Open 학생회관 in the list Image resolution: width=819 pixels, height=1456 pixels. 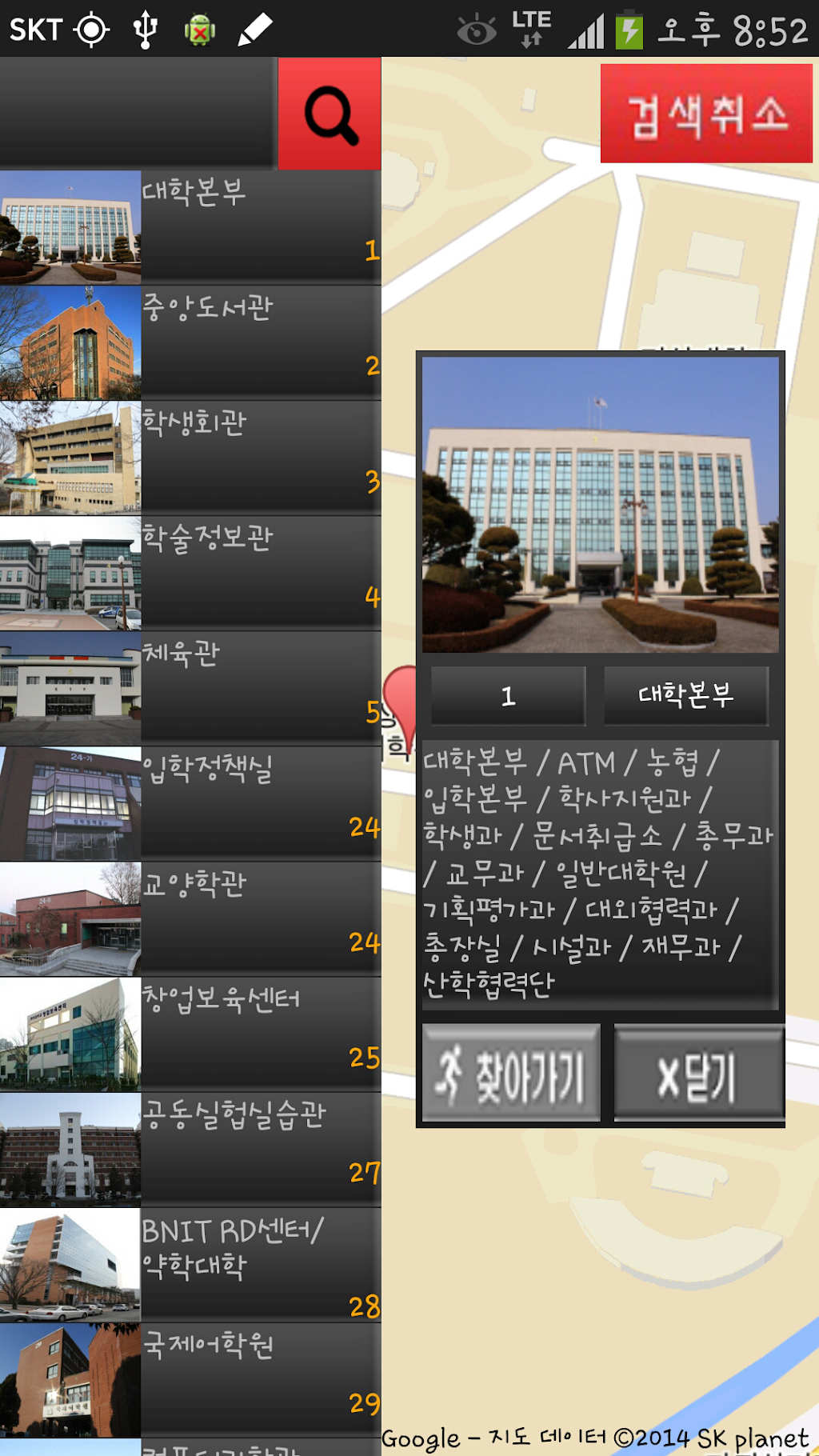tap(190, 458)
